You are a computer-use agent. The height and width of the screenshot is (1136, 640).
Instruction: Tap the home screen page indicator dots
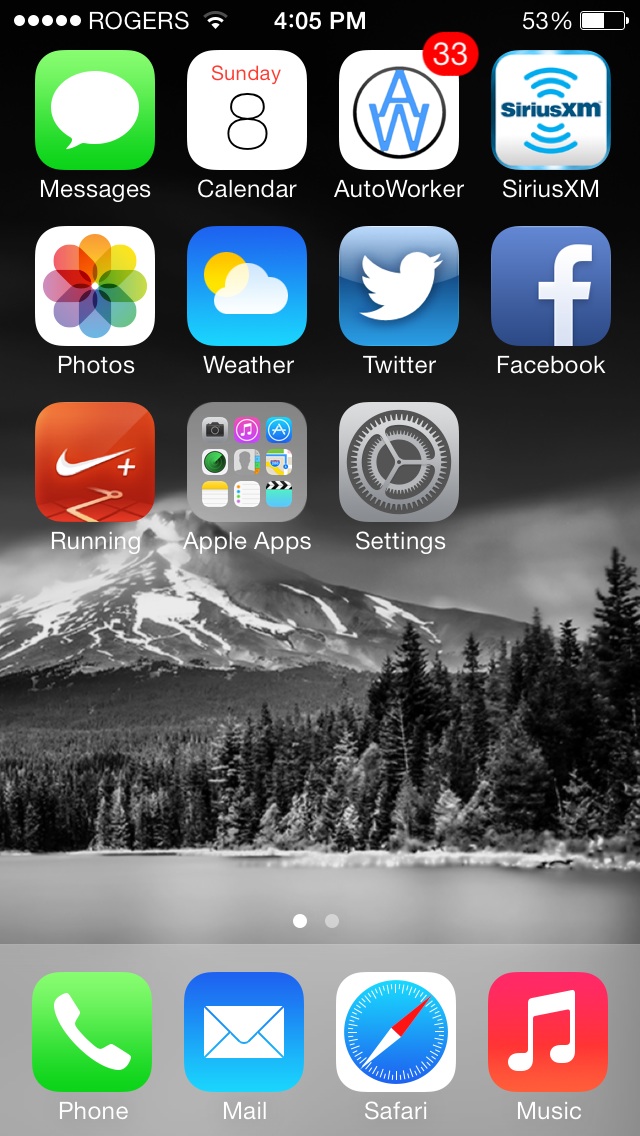[316, 921]
